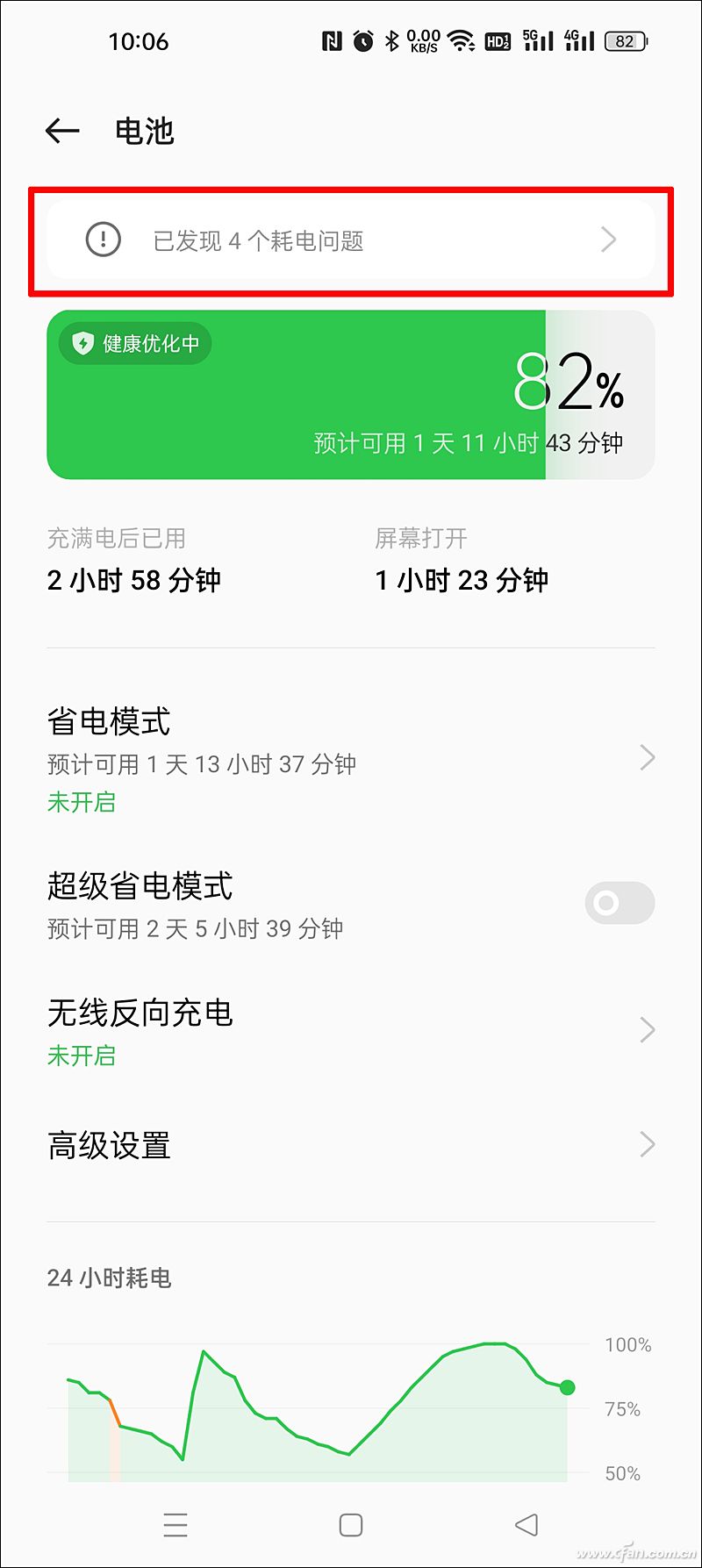Tap the 5G signal strength icon

click(x=536, y=39)
